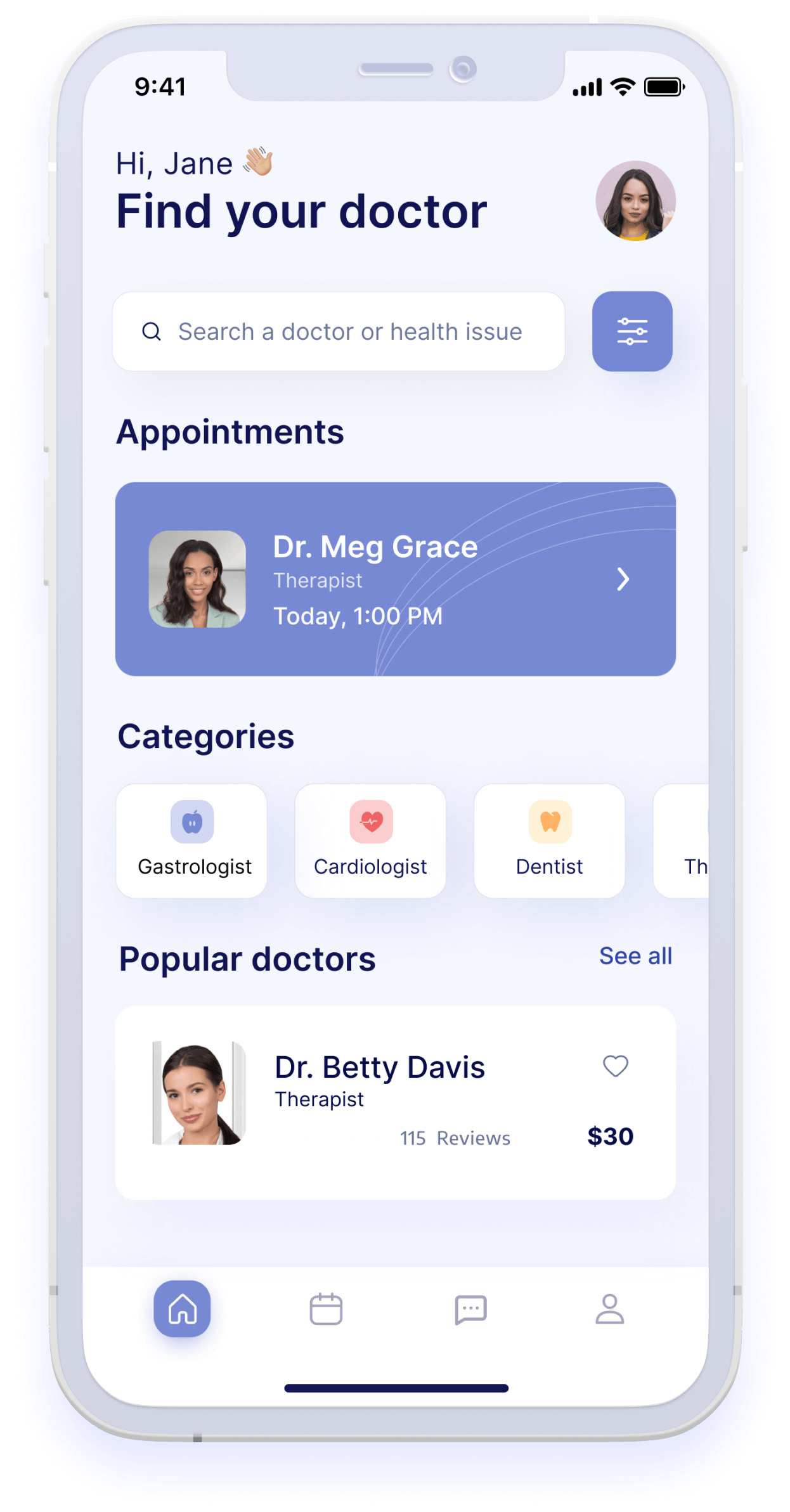Switch to the calendar tab
The width and height of the screenshot is (790, 1512).
point(326,1309)
